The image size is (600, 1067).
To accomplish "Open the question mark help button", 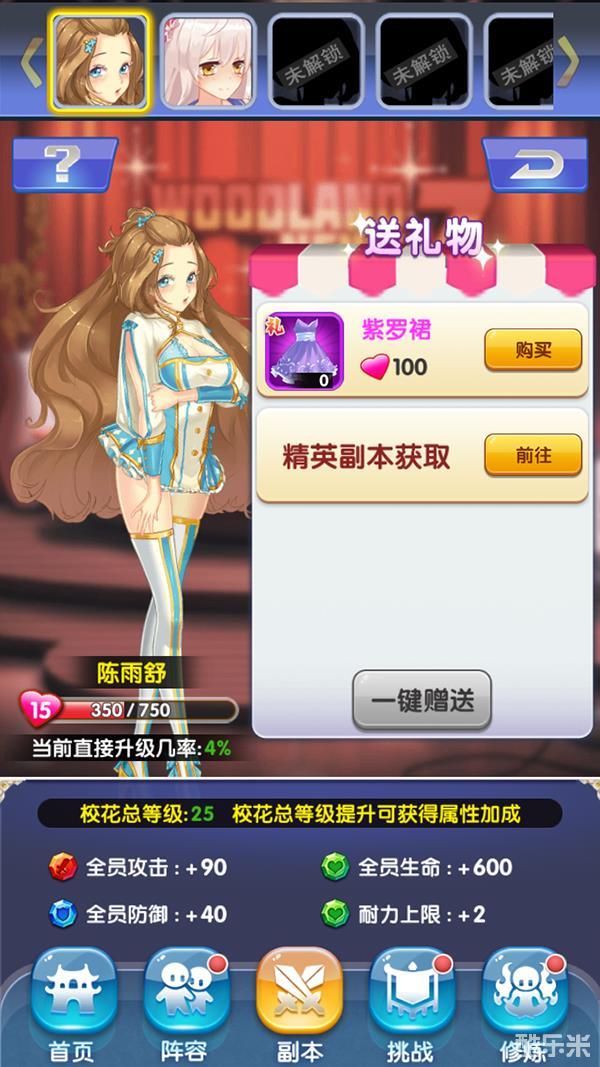I will pyautogui.click(x=63, y=165).
